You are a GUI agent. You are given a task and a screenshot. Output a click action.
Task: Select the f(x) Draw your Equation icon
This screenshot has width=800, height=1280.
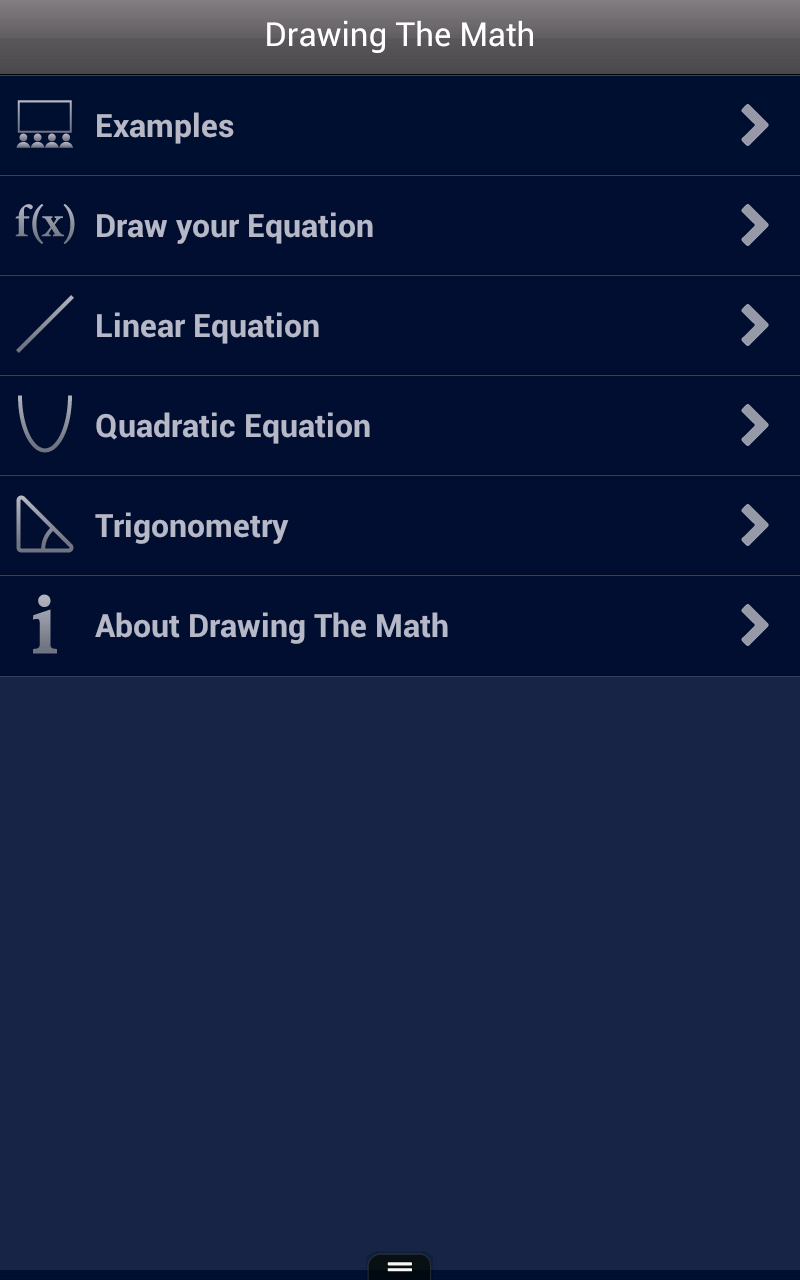[44, 225]
